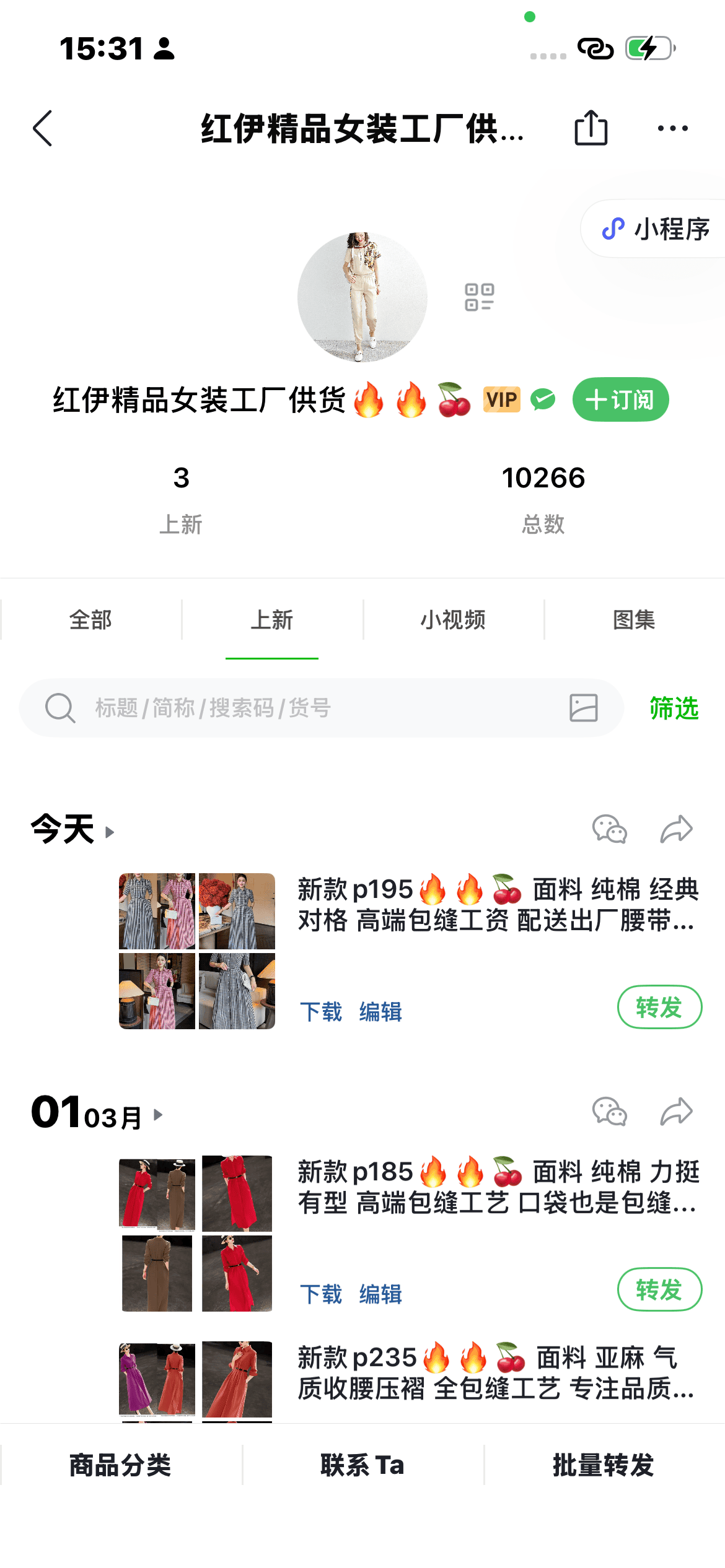Switch to the 全部 tab
The height and width of the screenshot is (1568, 725).
click(x=90, y=619)
